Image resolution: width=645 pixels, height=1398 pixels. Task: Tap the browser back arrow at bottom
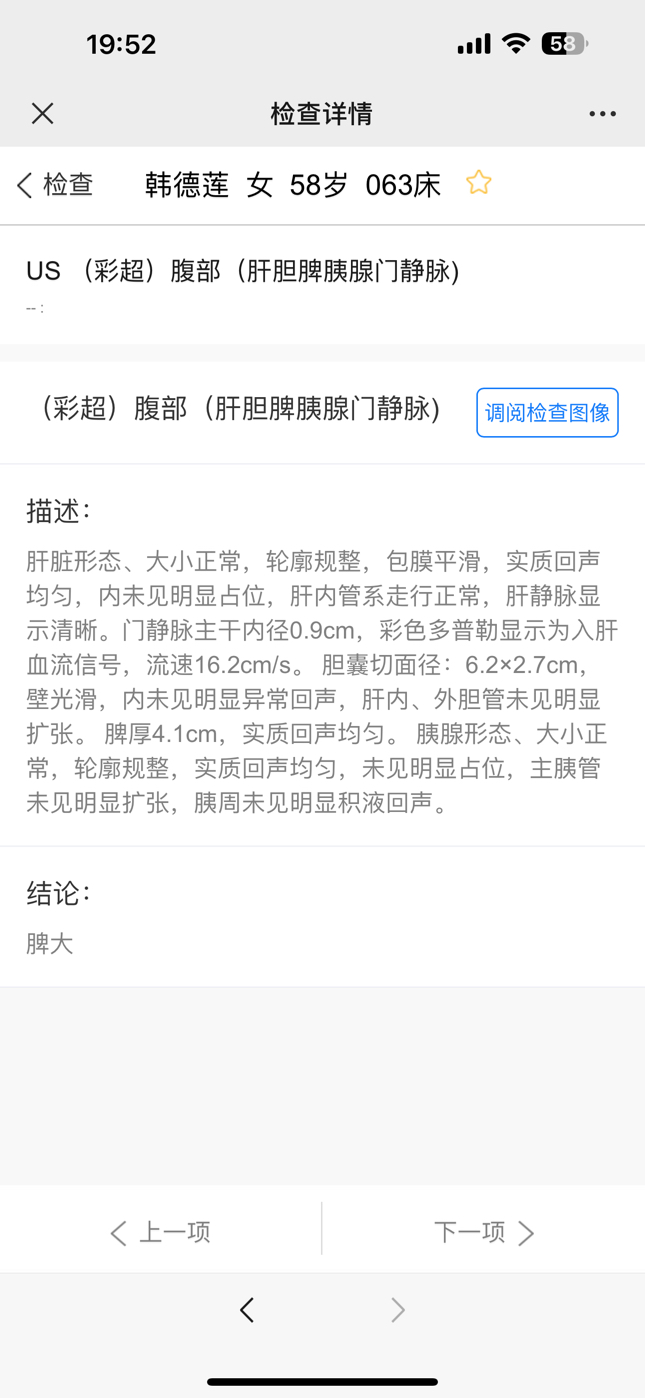click(247, 1310)
